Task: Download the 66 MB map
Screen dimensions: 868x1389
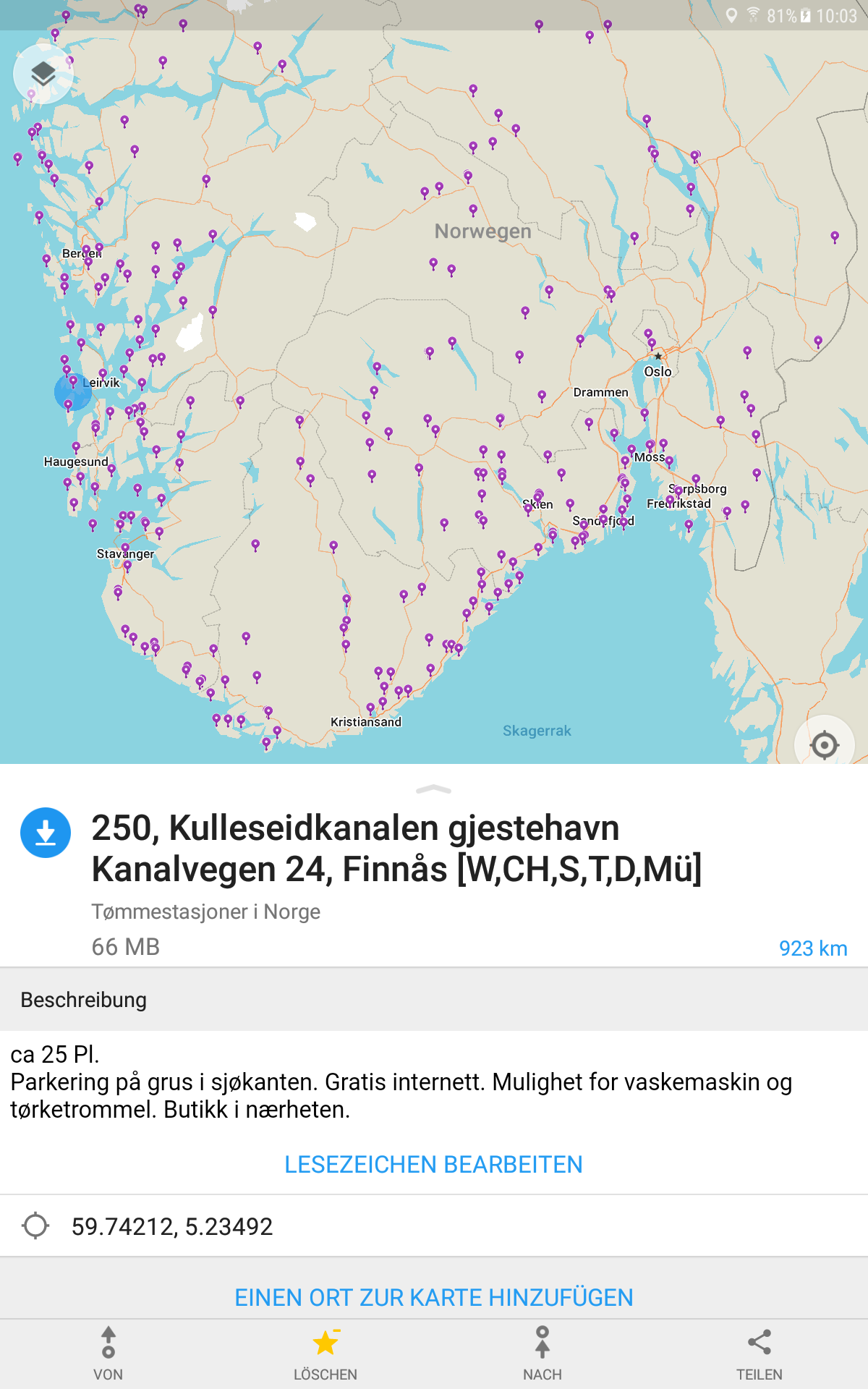Action: pyautogui.click(x=46, y=833)
